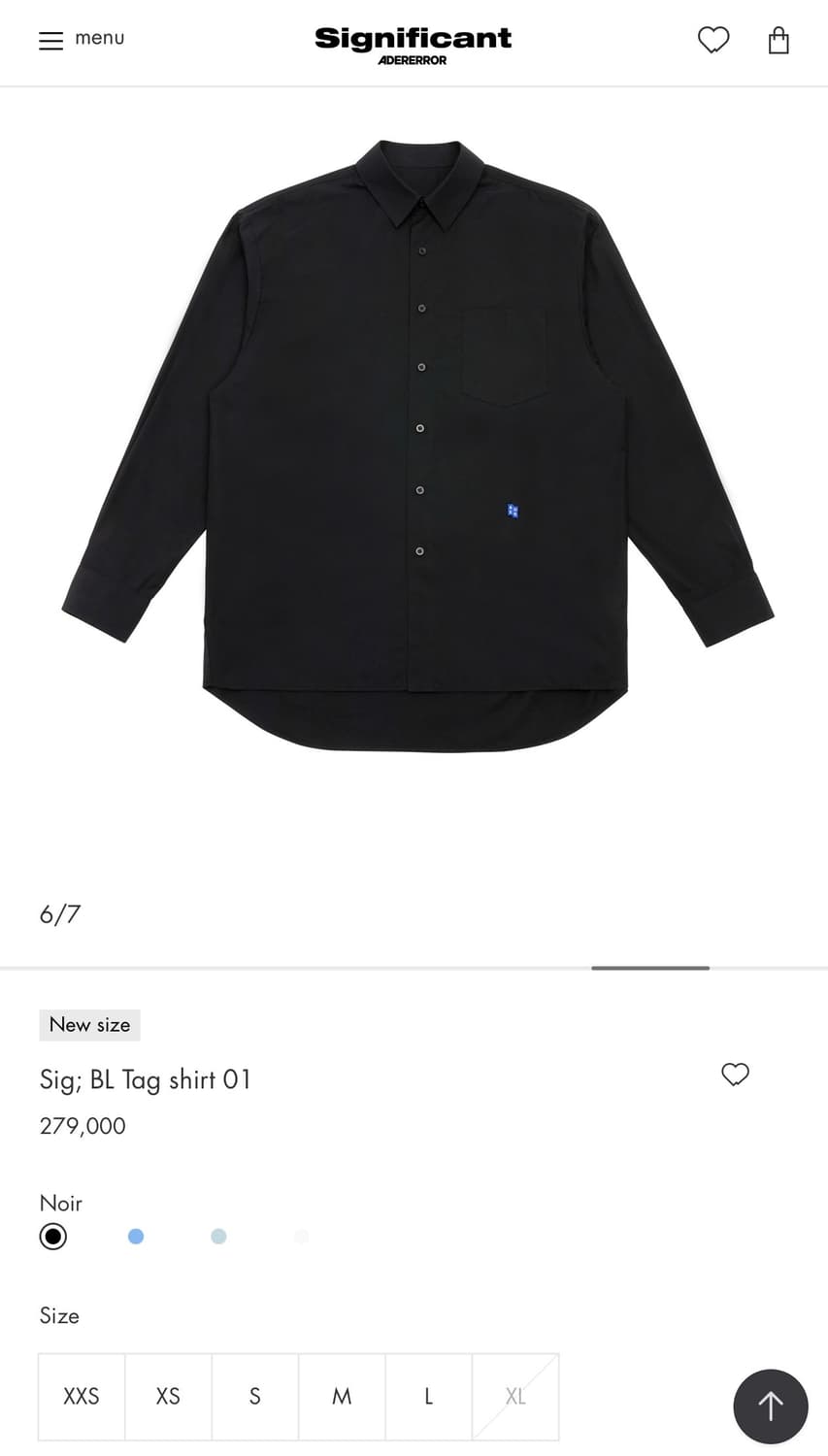Click the New size label
This screenshot has height=1456, width=828.
tap(89, 1024)
